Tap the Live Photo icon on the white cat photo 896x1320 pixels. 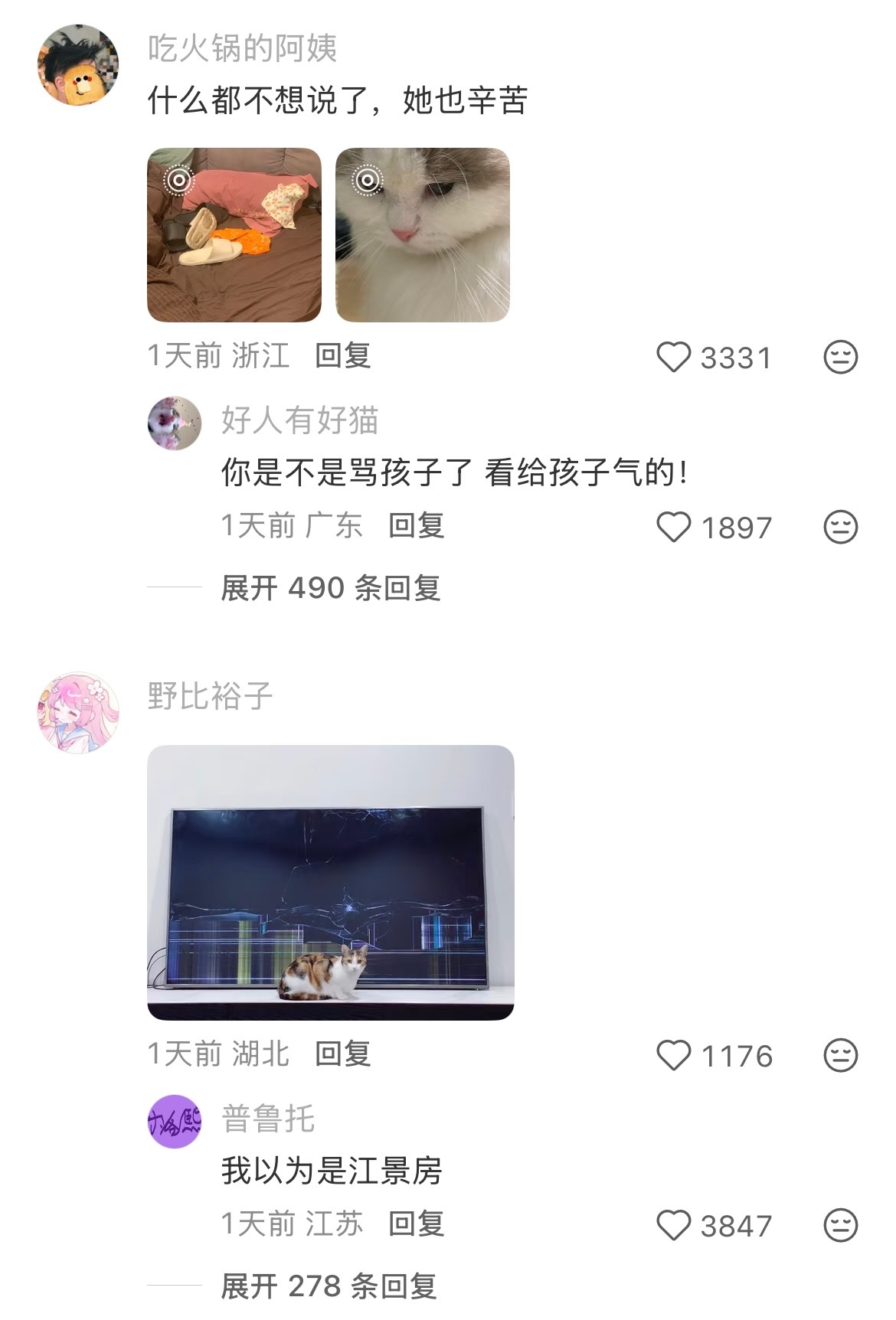(x=369, y=181)
